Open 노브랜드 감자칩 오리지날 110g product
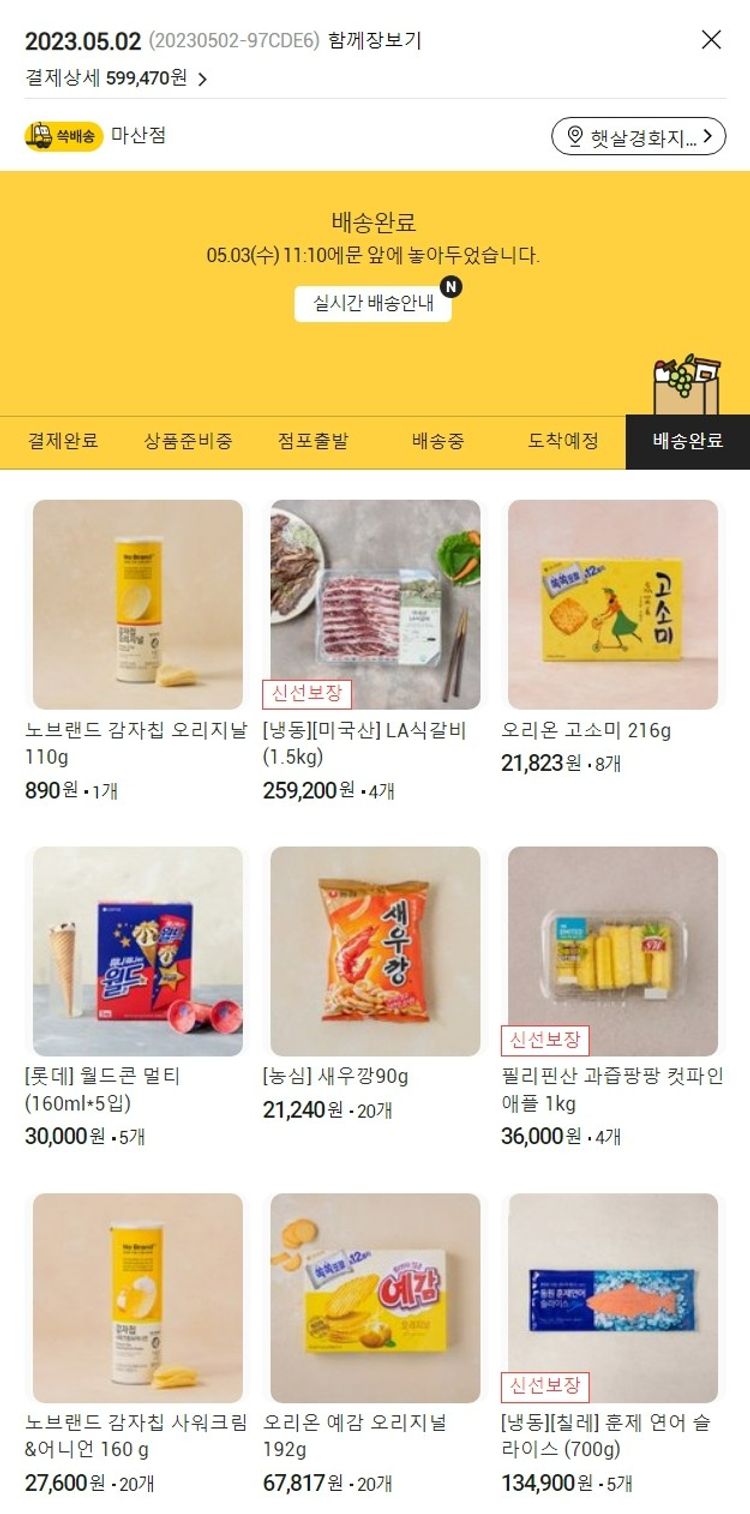This screenshot has width=750, height=1514. (x=138, y=605)
